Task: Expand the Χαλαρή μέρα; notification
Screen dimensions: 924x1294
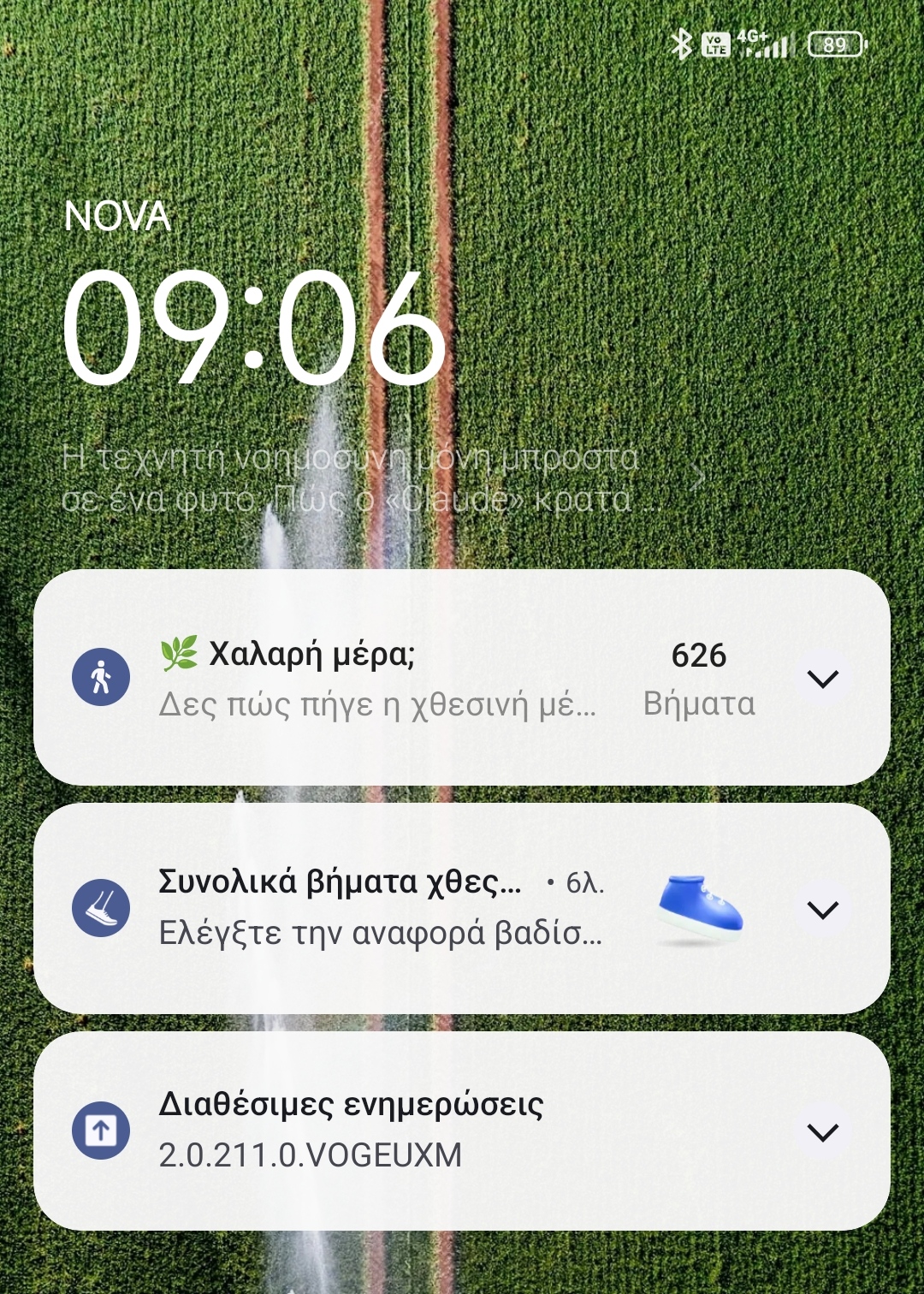Action: click(x=822, y=679)
